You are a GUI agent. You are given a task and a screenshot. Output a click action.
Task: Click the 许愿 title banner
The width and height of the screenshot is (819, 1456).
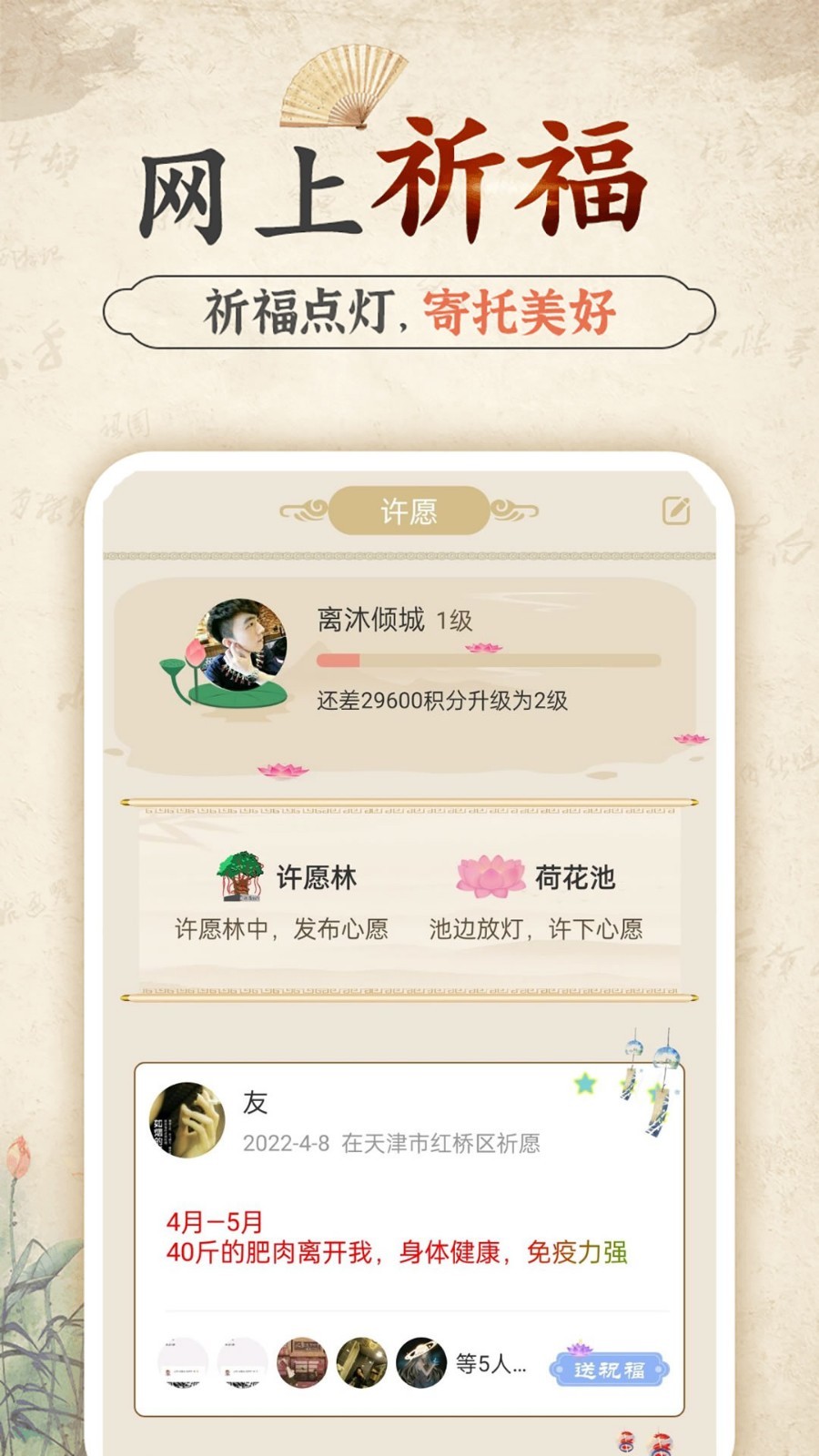[409, 512]
